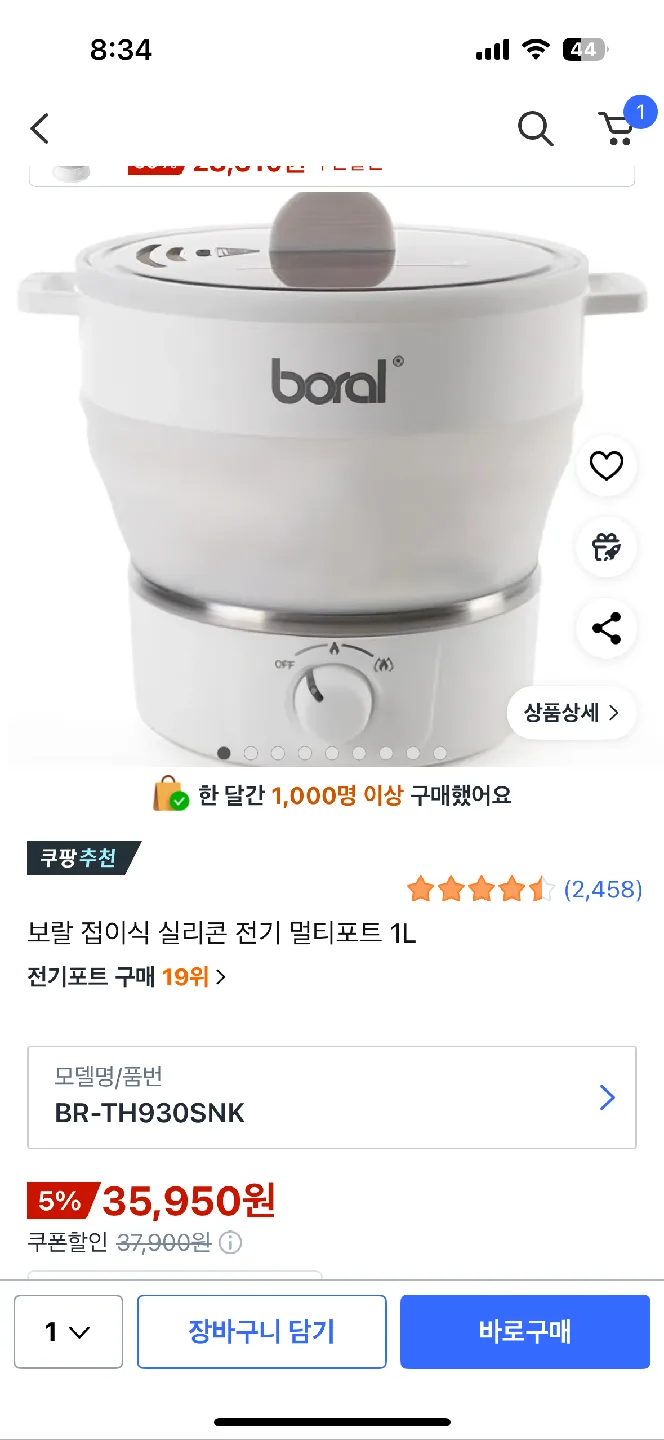Open the 모델명/품번 BR-TH930SNK row

coord(332,1098)
